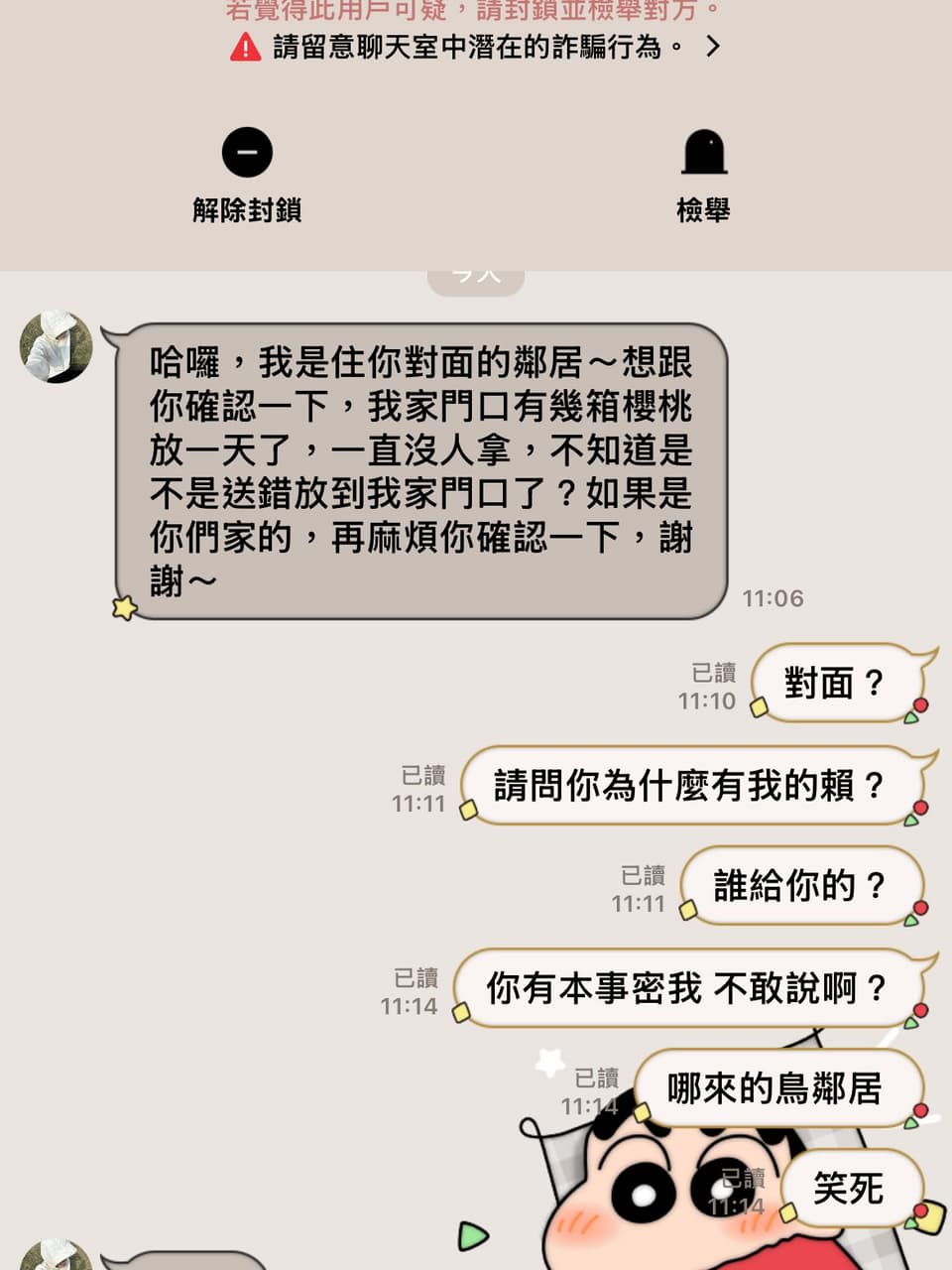Image resolution: width=952 pixels, height=1270 pixels.
Task: Tap 解除封鎖 to unblock this user
Action: click(x=247, y=176)
